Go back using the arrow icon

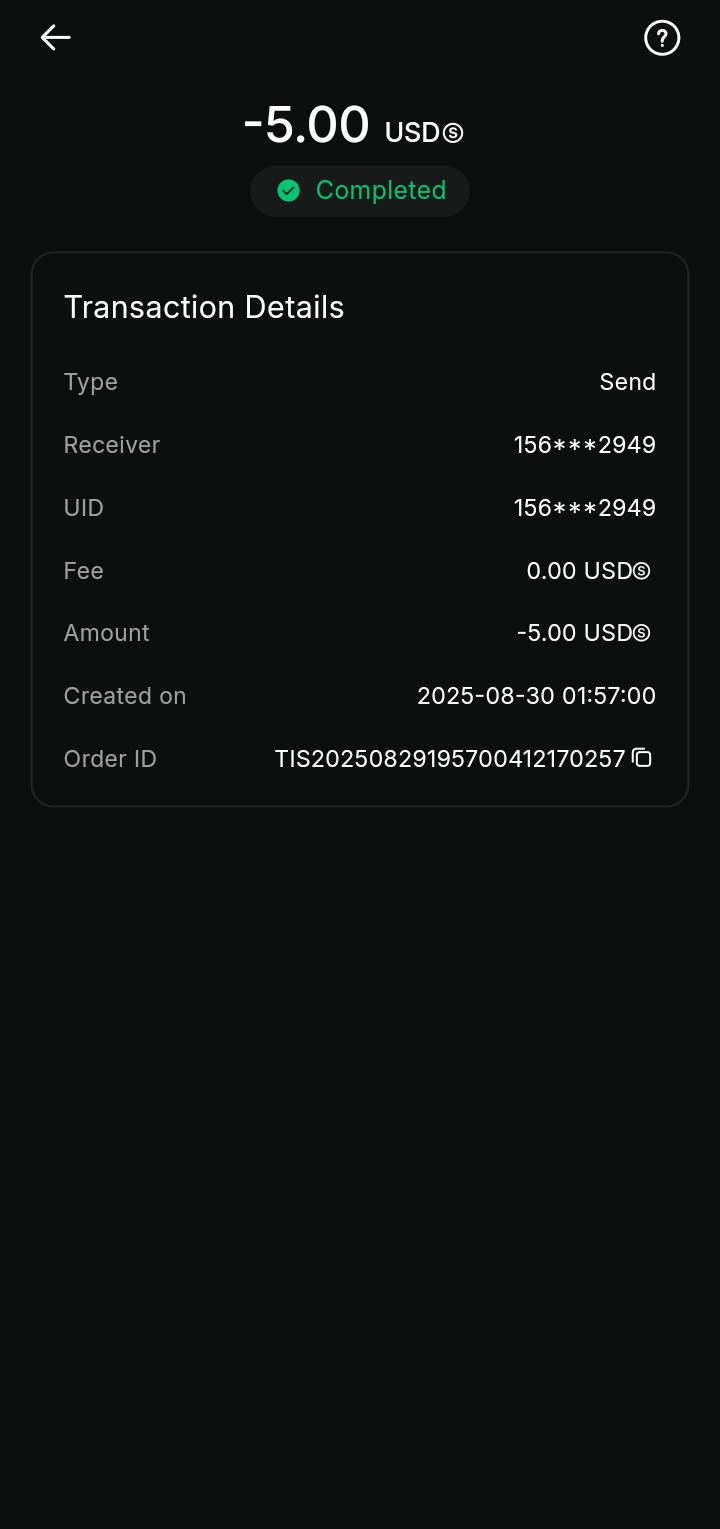pos(55,38)
